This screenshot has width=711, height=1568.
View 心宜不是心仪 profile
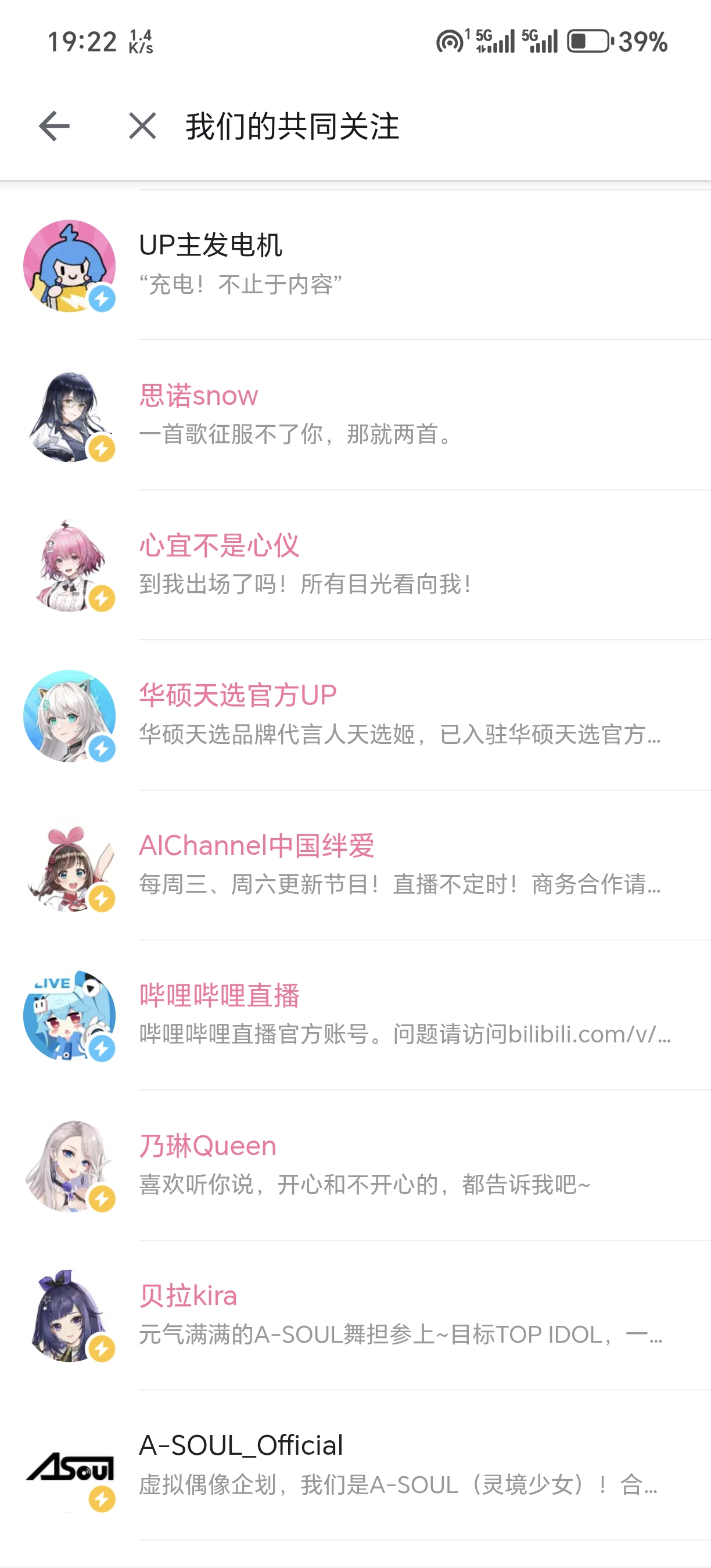[219, 545]
